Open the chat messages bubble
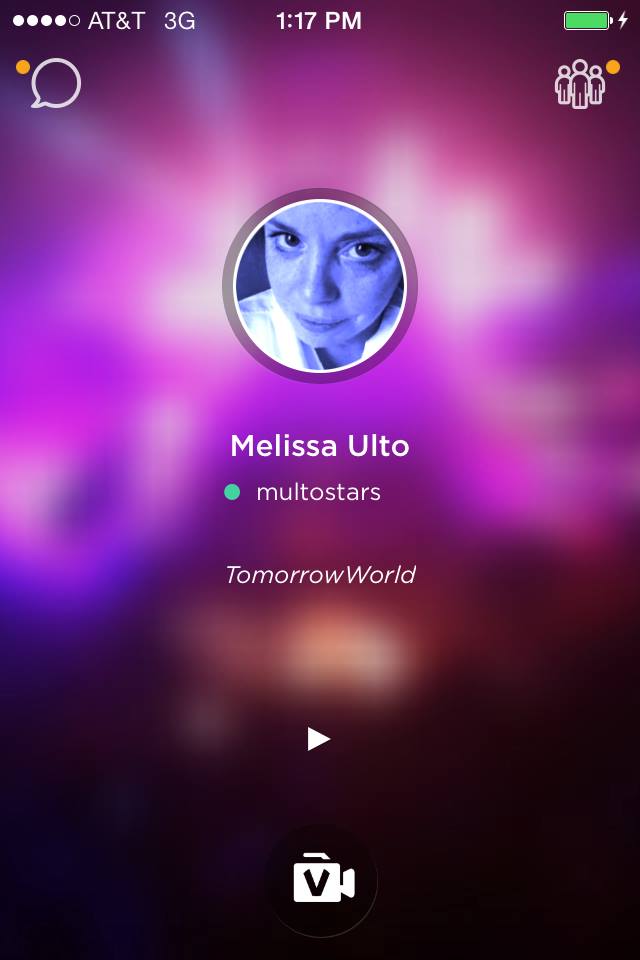640x960 pixels. pyautogui.click(x=54, y=85)
